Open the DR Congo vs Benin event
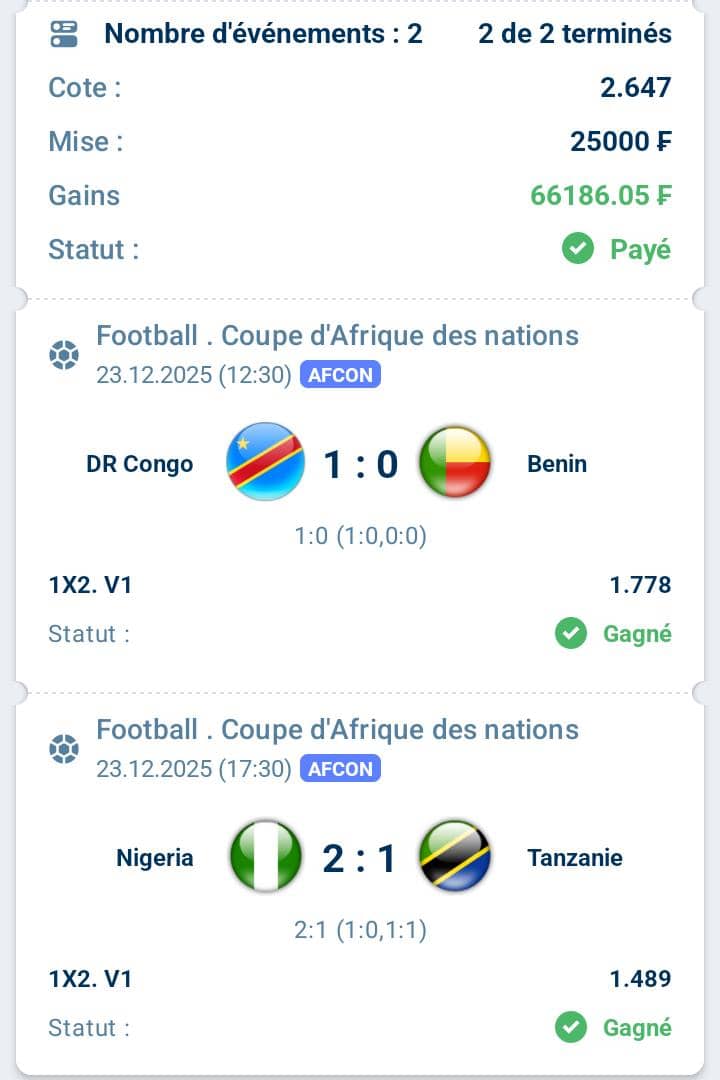This screenshot has height=1080, width=720. pos(360,463)
